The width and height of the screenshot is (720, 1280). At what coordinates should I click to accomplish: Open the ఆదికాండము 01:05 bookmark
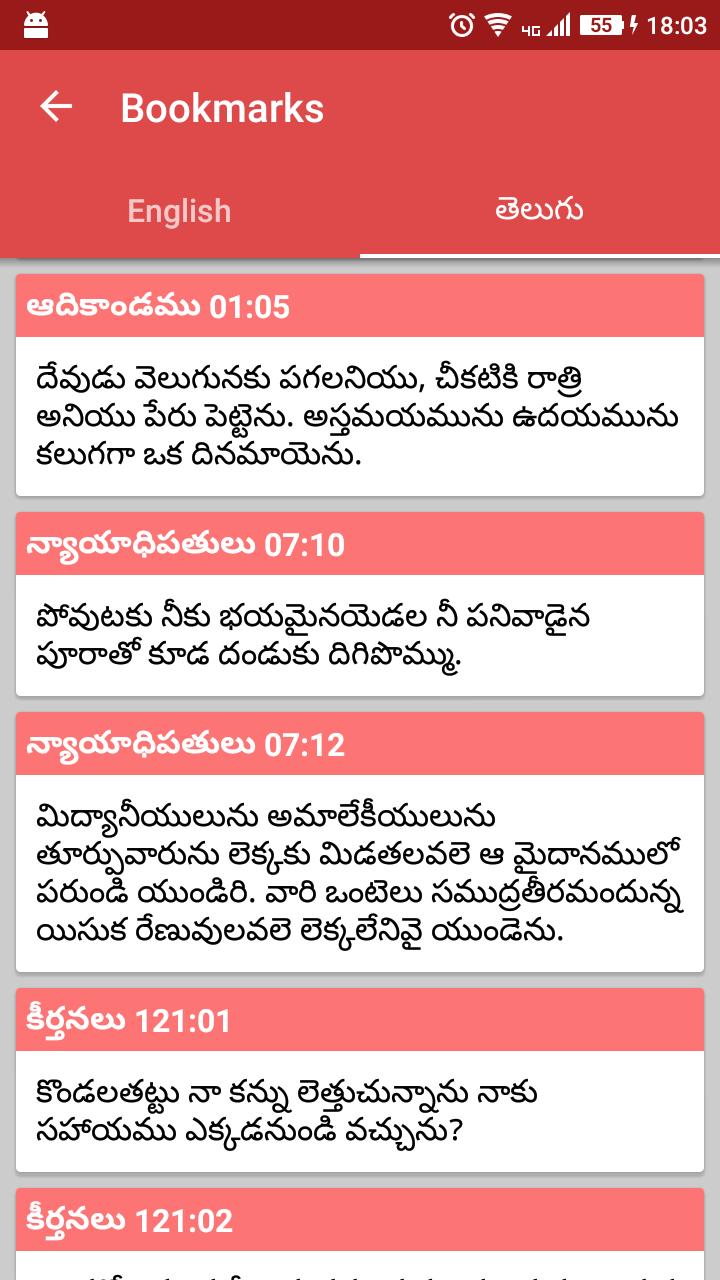coord(360,385)
